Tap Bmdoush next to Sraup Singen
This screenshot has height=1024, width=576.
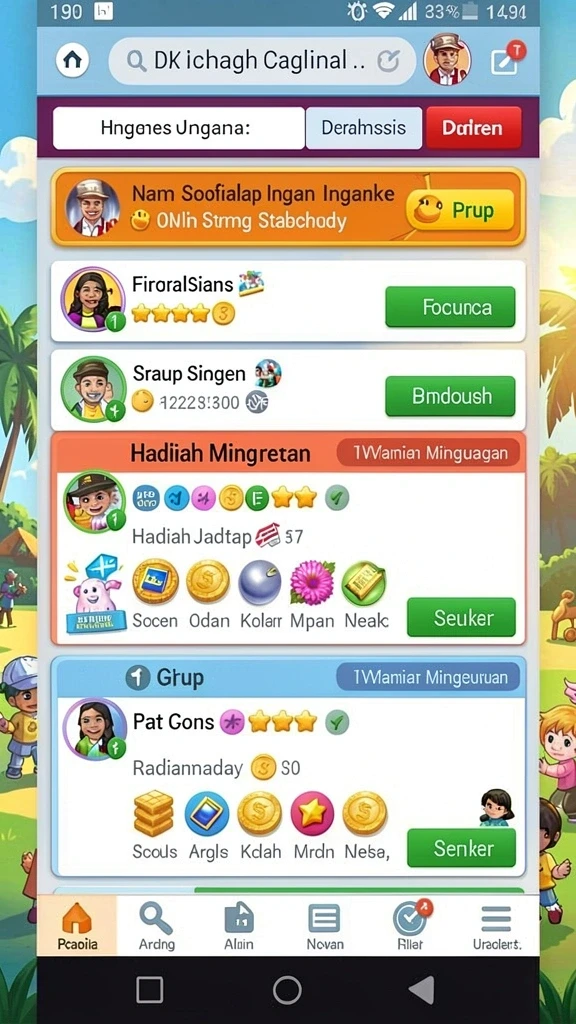click(x=450, y=396)
